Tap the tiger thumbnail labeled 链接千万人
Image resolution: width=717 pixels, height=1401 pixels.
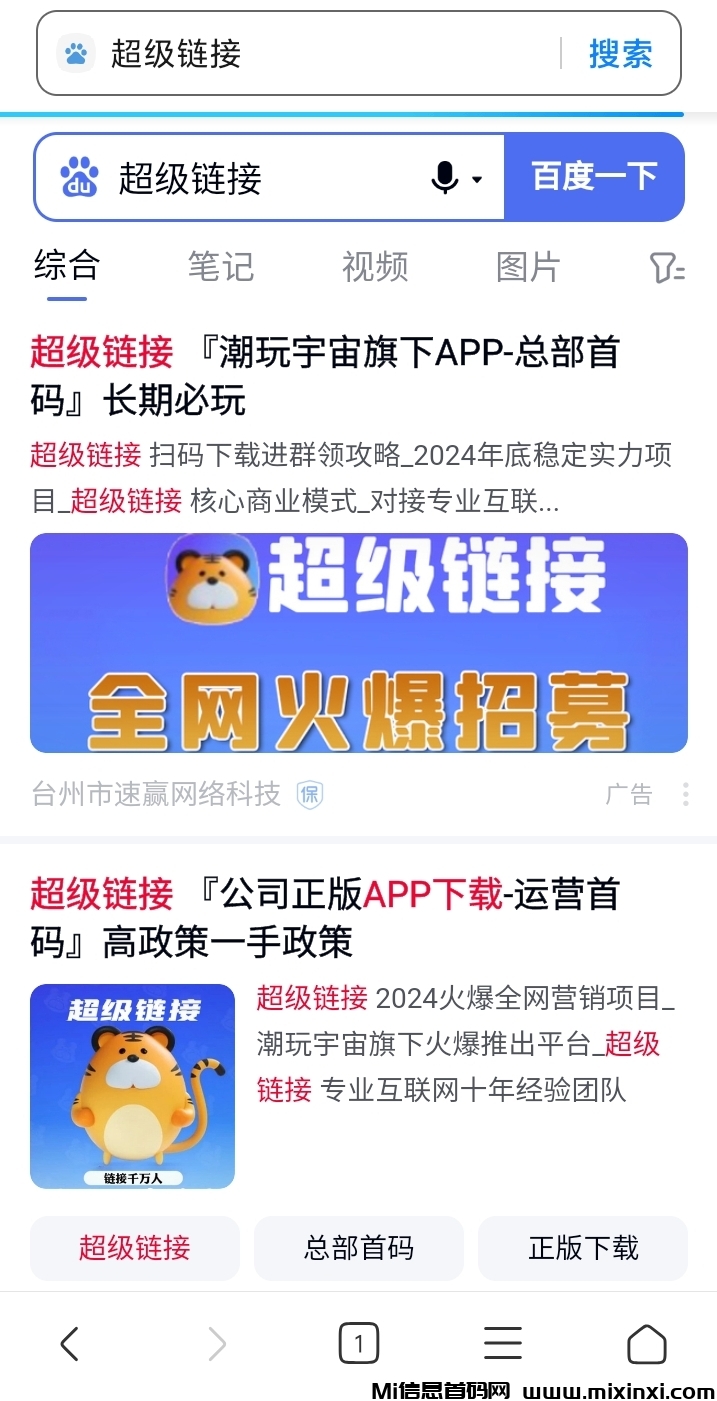click(x=132, y=1086)
